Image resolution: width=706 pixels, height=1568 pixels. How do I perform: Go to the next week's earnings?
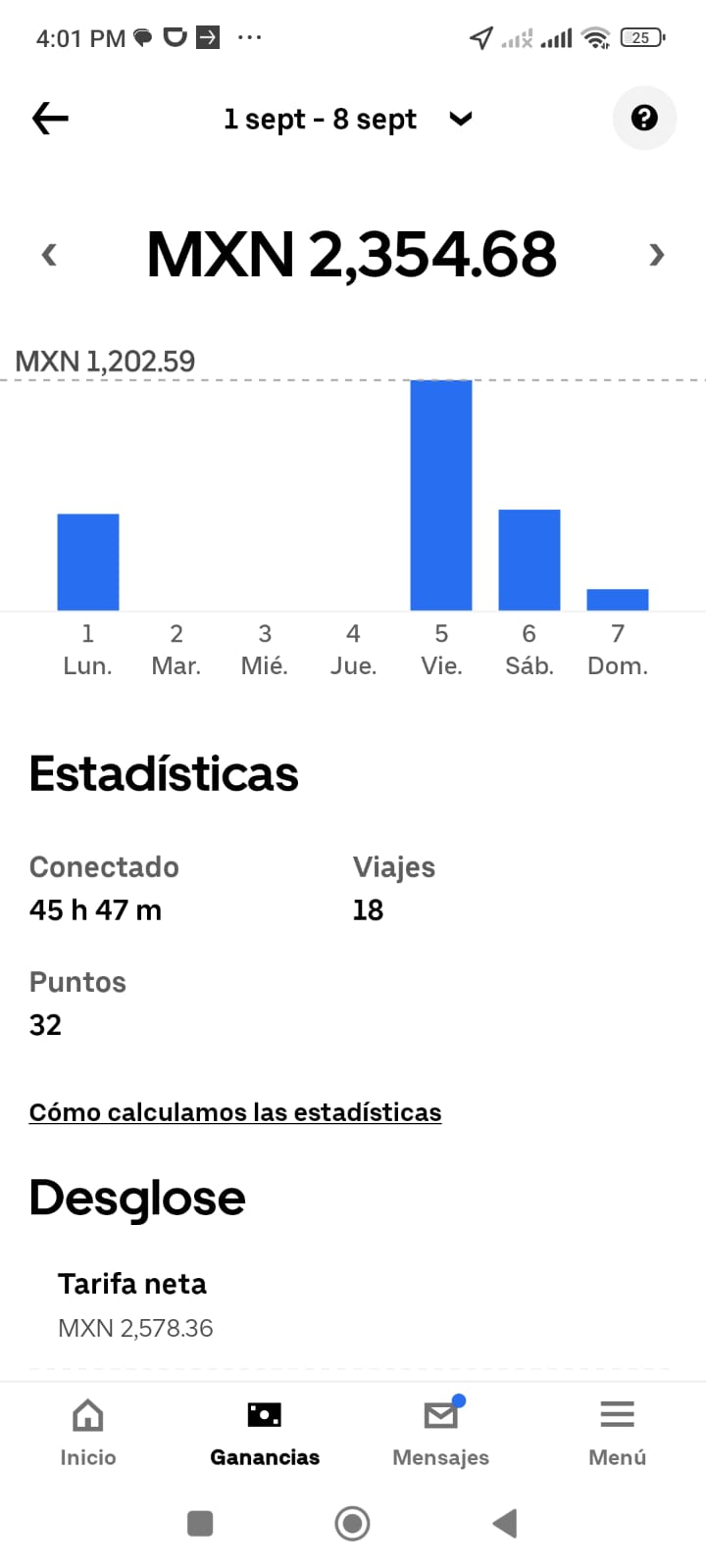pos(656,255)
